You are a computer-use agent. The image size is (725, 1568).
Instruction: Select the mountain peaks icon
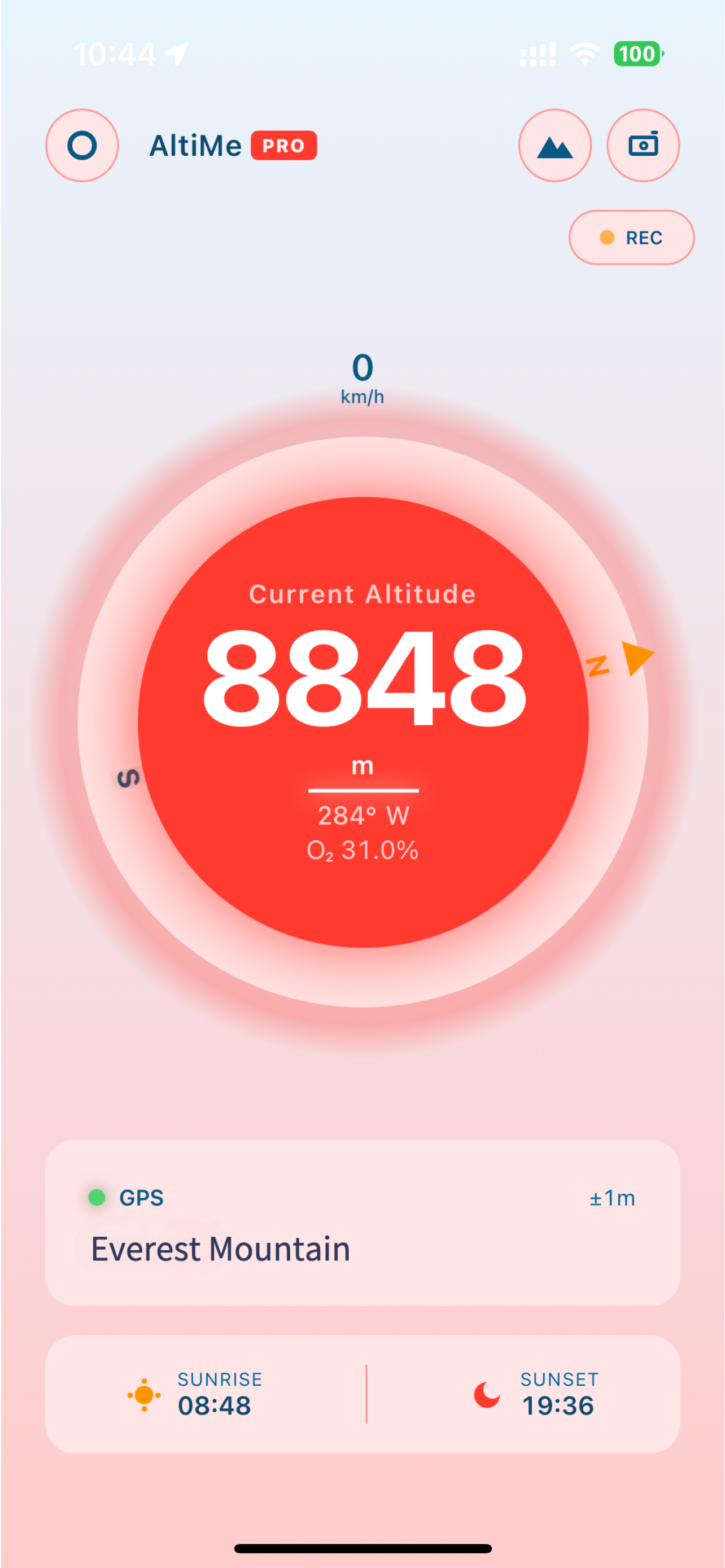554,145
